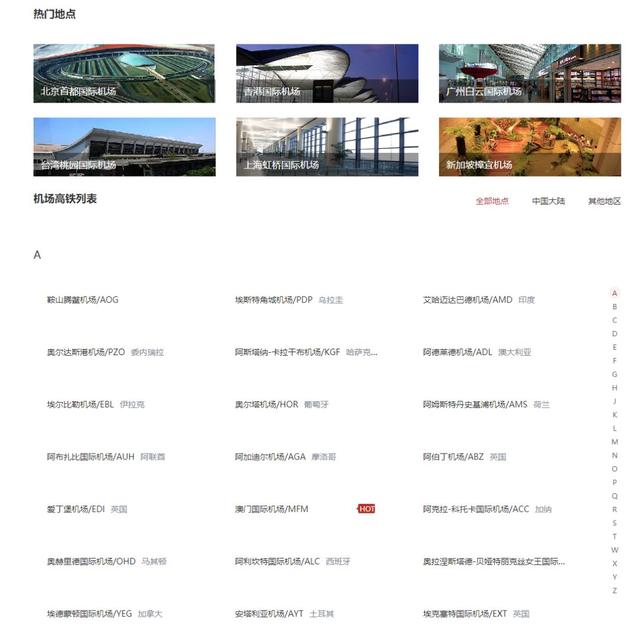Open 广州白云国际机场 tile
The image size is (640, 632).
pos(530,73)
